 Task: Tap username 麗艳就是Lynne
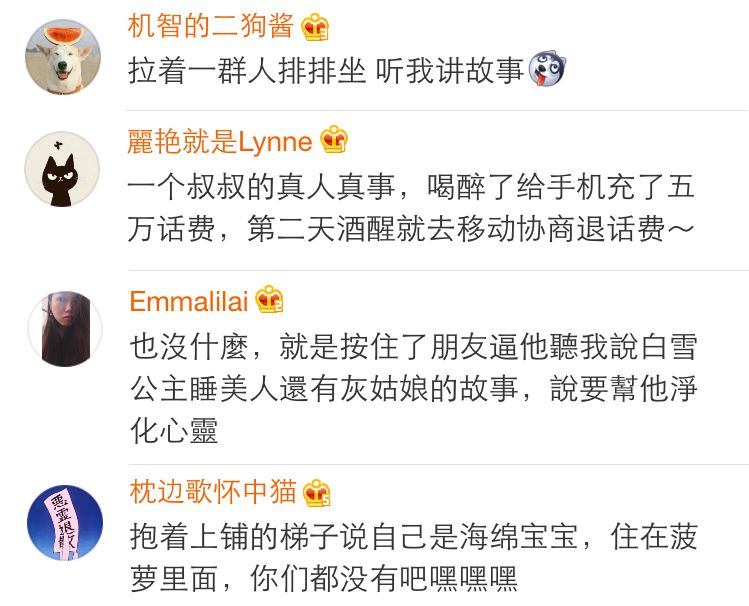point(220,141)
